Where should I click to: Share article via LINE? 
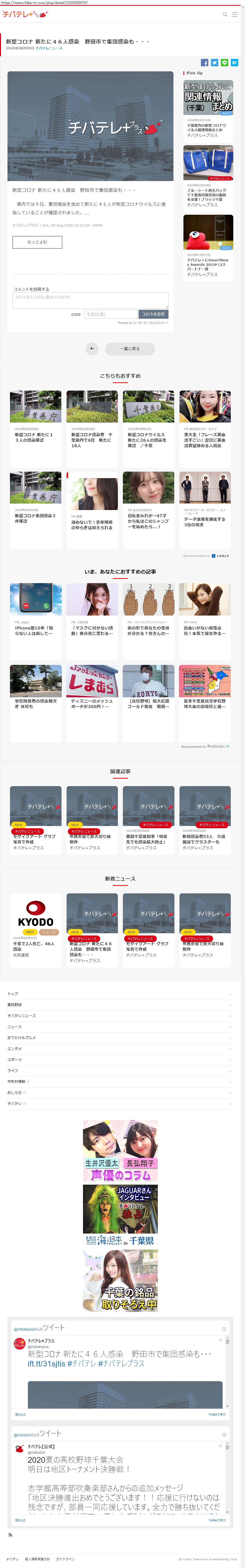click(224, 63)
